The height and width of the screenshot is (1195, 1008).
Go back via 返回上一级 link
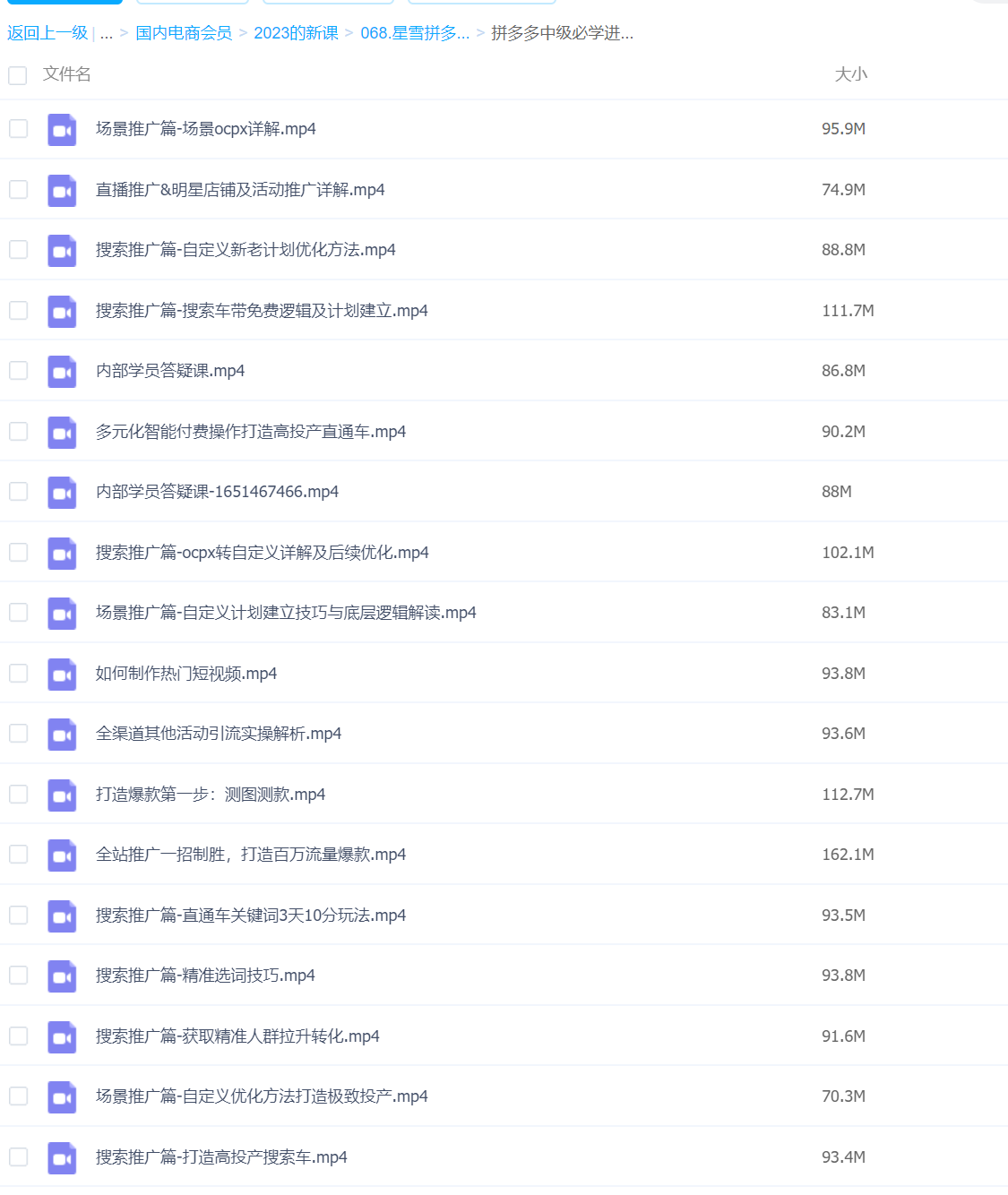(x=47, y=33)
